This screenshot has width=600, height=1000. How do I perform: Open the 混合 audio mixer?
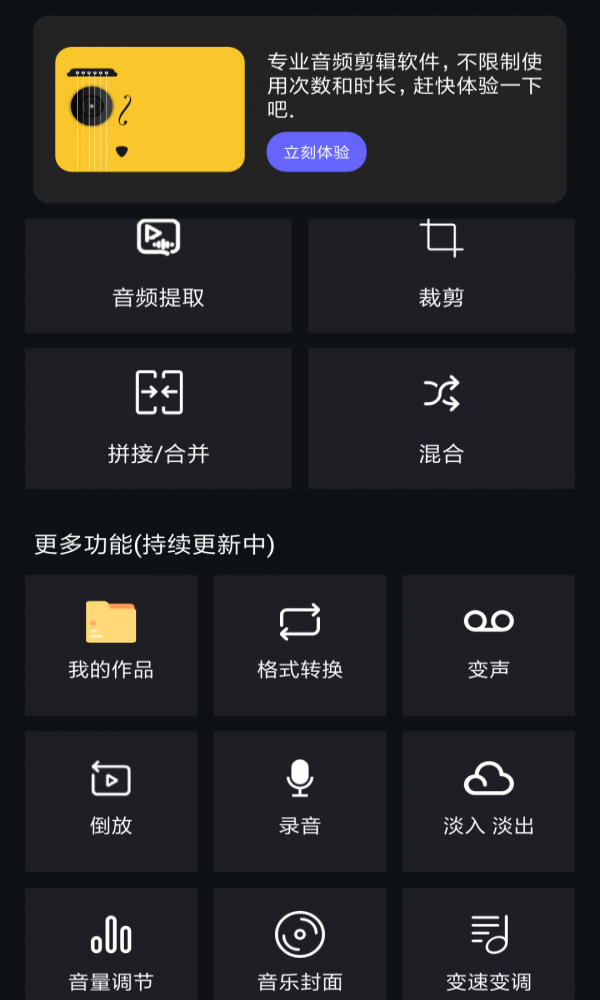tap(441, 418)
